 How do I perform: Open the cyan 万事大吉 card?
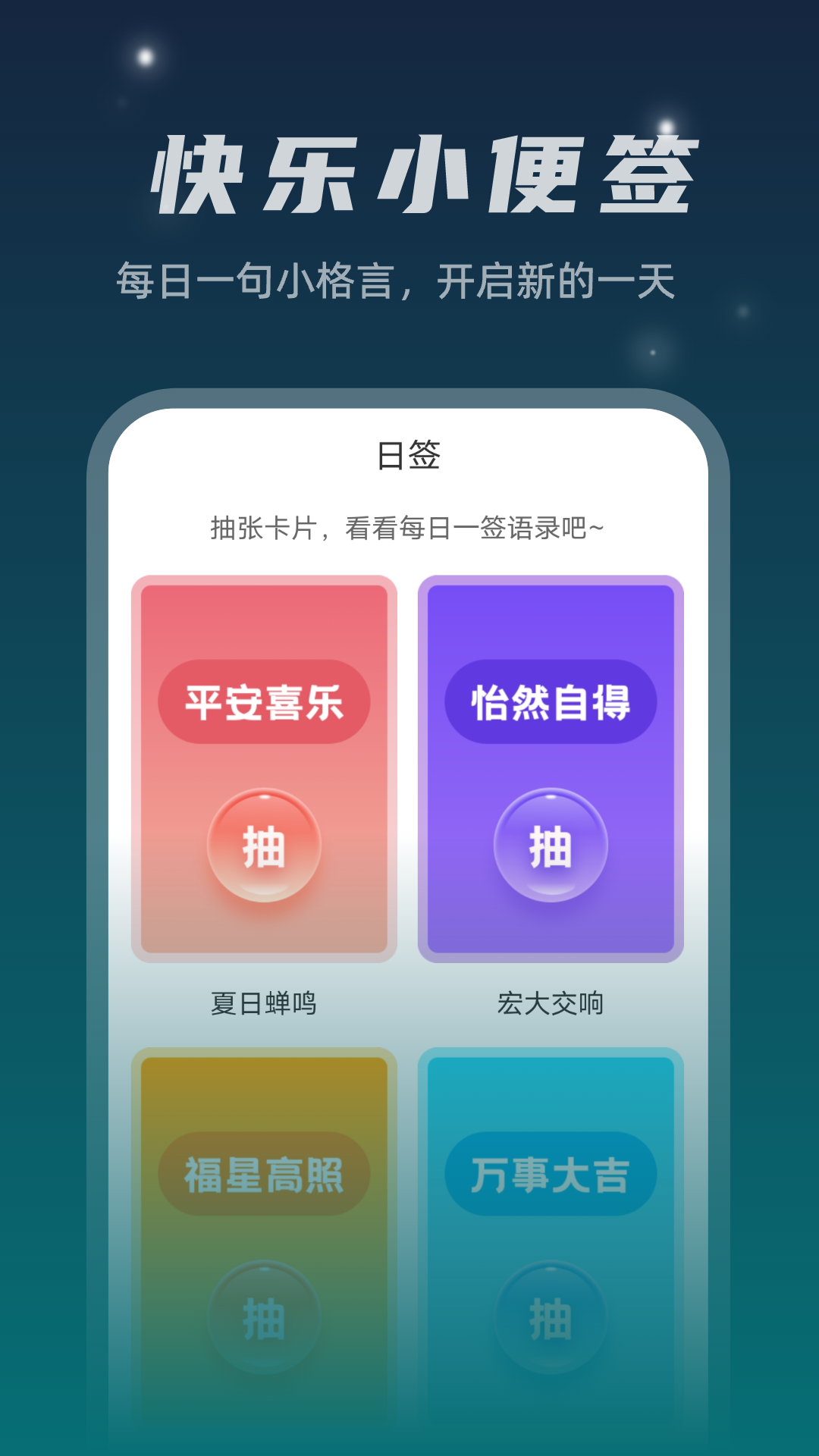550,1228
